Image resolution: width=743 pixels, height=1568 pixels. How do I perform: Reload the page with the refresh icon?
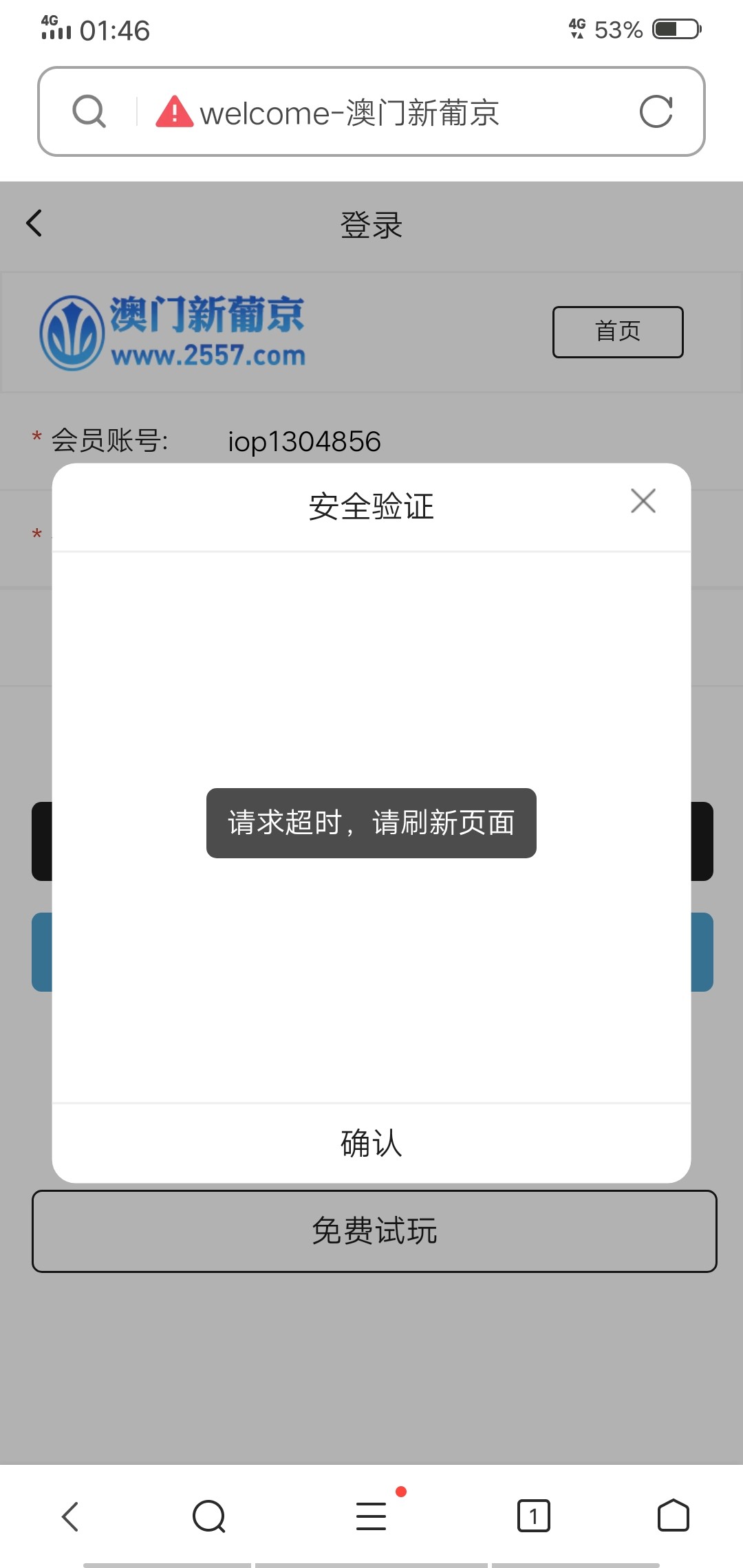pos(656,111)
